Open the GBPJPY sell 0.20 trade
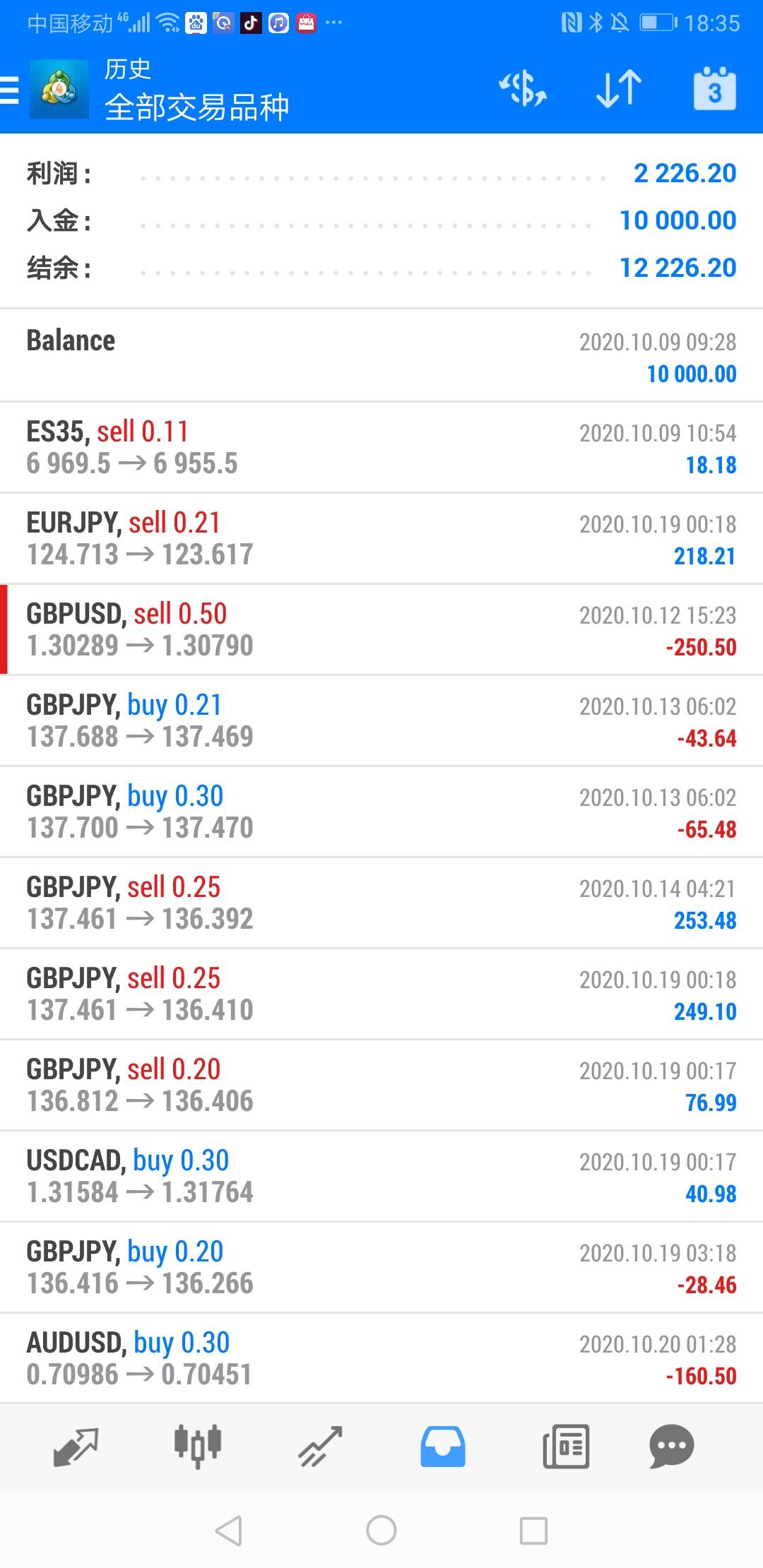This screenshot has height=1568, width=763. [381, 1086]
